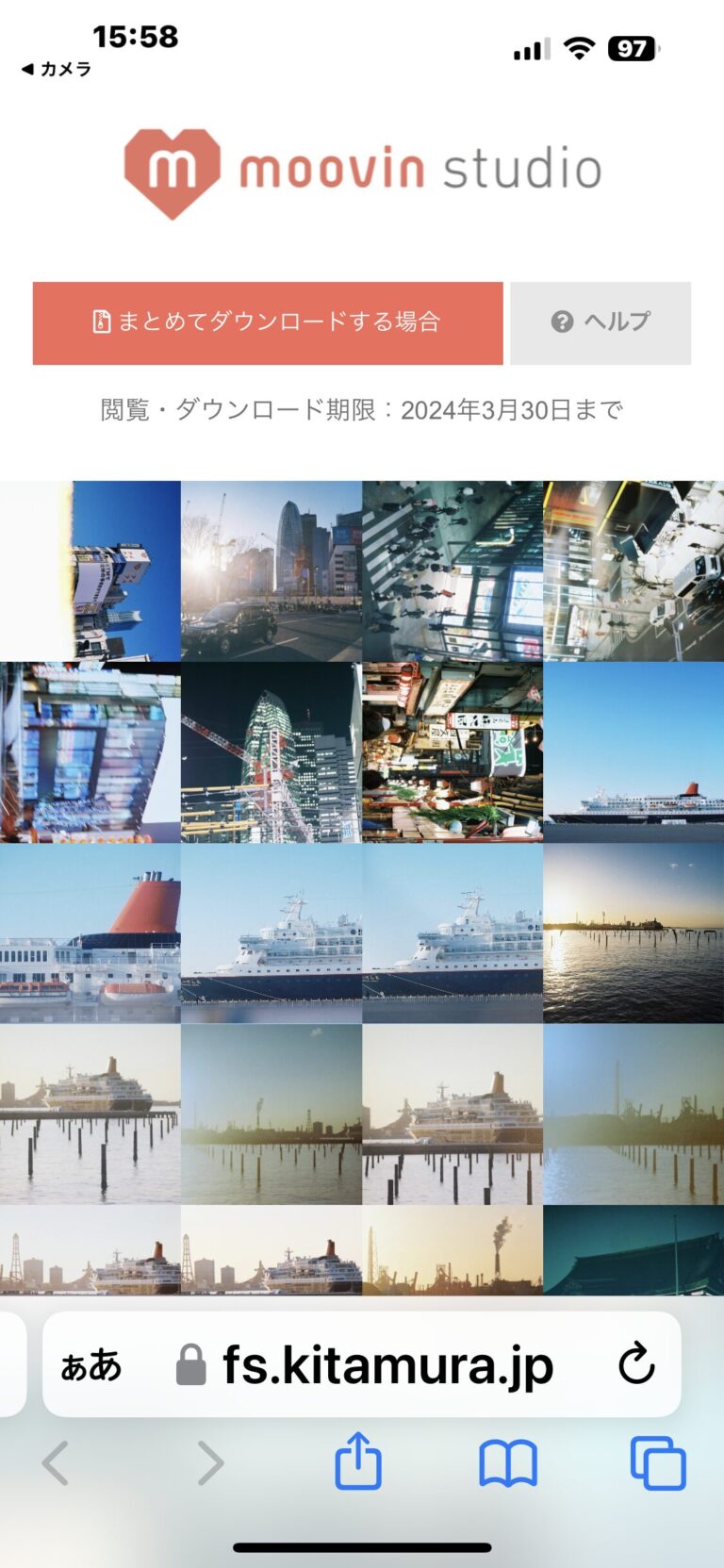Open the overhead crosswalk photo
This screenshot has width=724, height=1568.
(x=452, y=571)
